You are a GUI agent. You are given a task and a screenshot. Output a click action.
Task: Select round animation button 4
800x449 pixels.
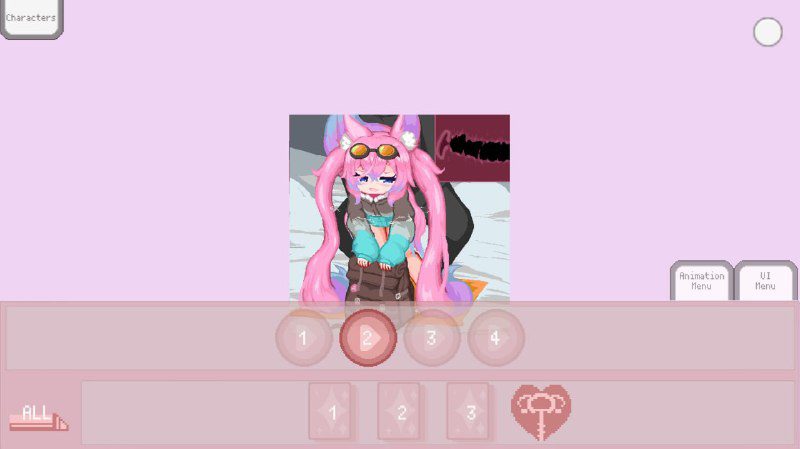pyautogui.click(x=495, y=338)
